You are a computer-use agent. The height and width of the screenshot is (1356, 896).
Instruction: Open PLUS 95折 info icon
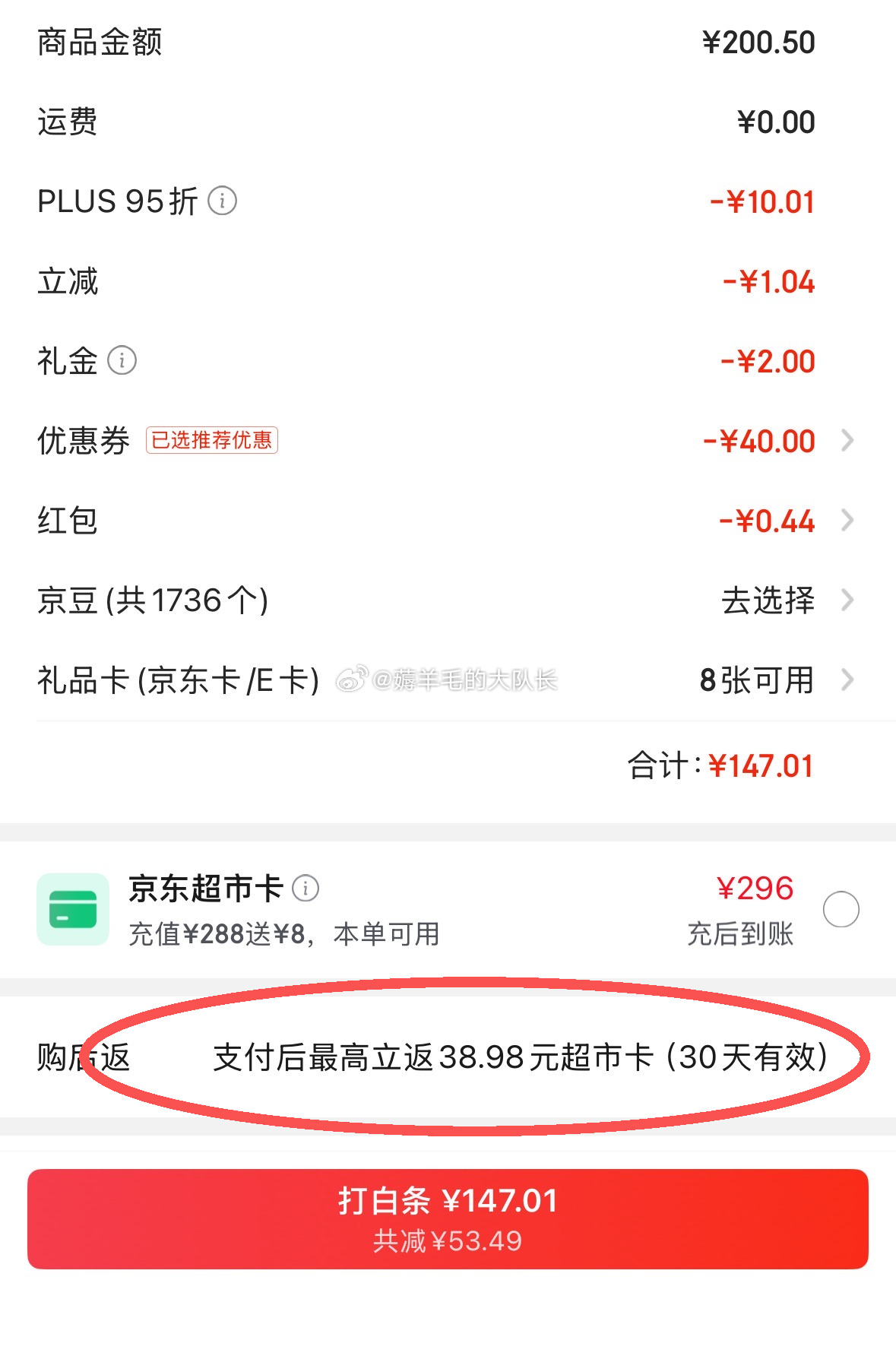pos(223,201)
